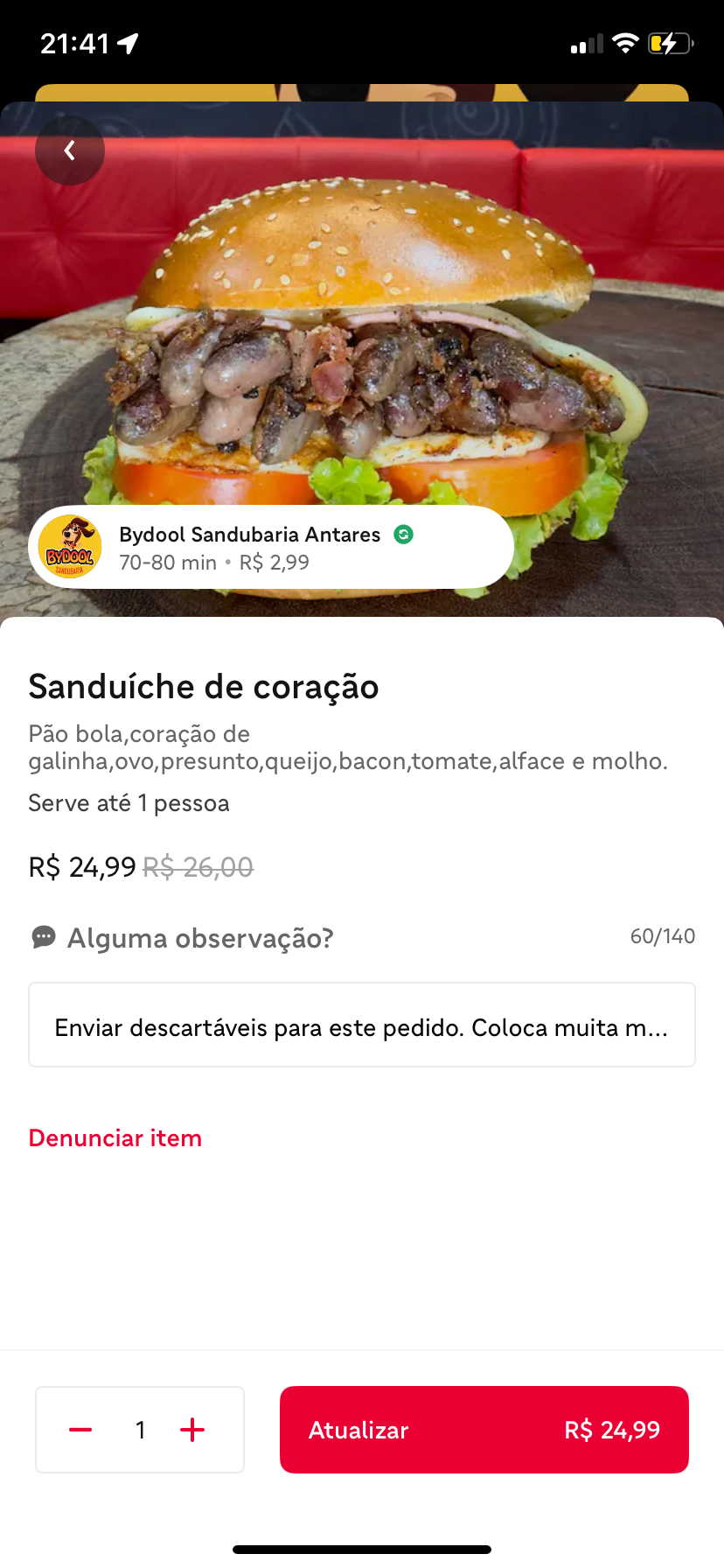The height and width of the screenshot is (1568, 724).
Task: Tap the Wi-Fi indicator in status bar
Action: [x=626, y=42]
